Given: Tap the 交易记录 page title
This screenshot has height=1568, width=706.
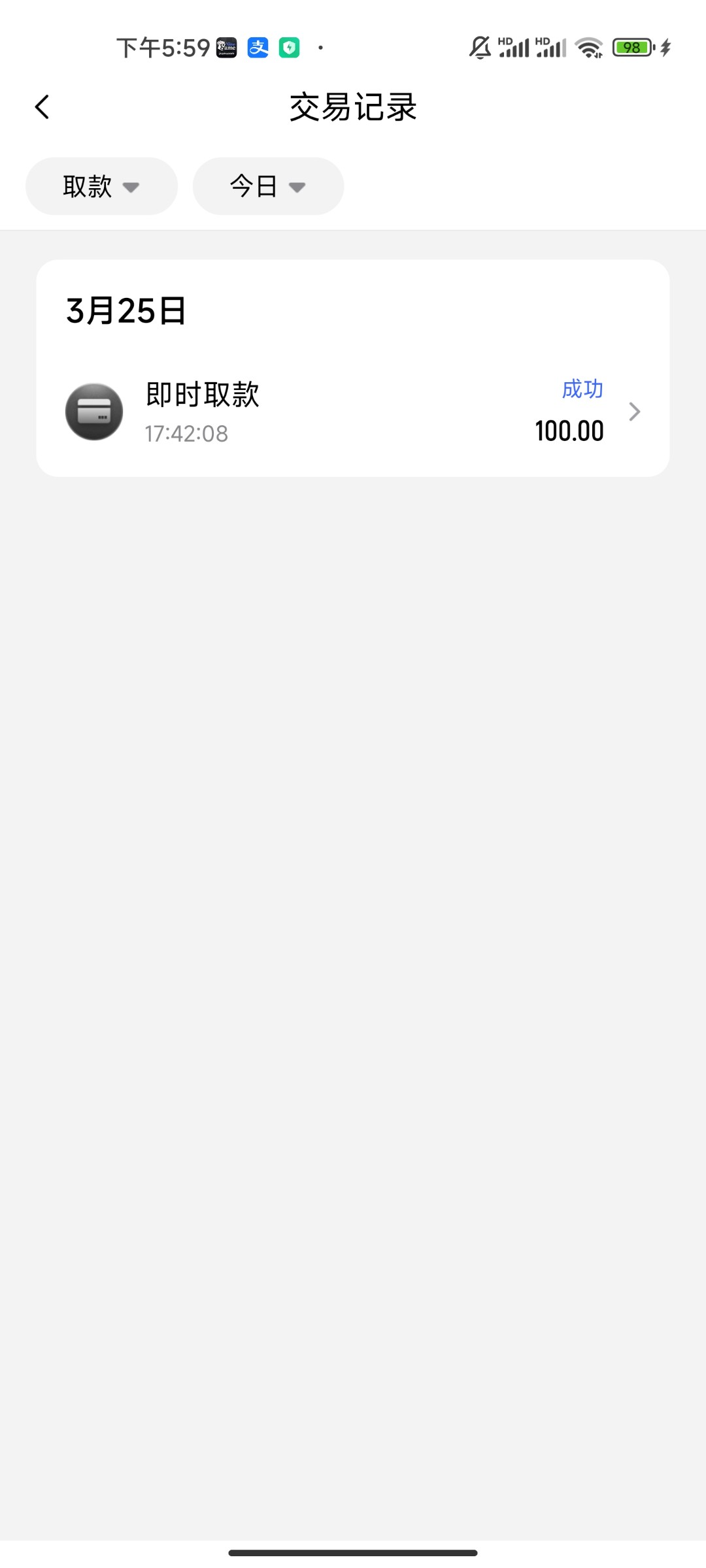Looking at the screenshot, I should point(353,108).
